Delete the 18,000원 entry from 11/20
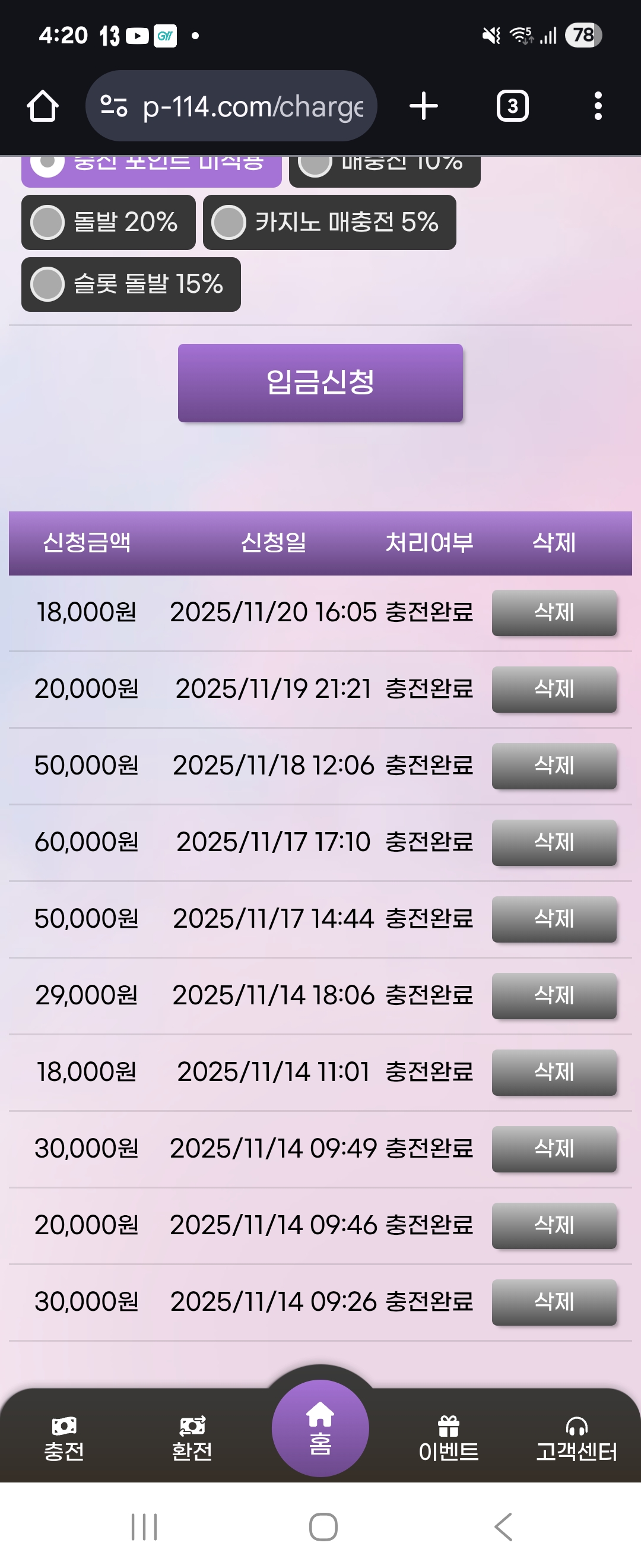The image size is (641, 1568). [553, 614]
